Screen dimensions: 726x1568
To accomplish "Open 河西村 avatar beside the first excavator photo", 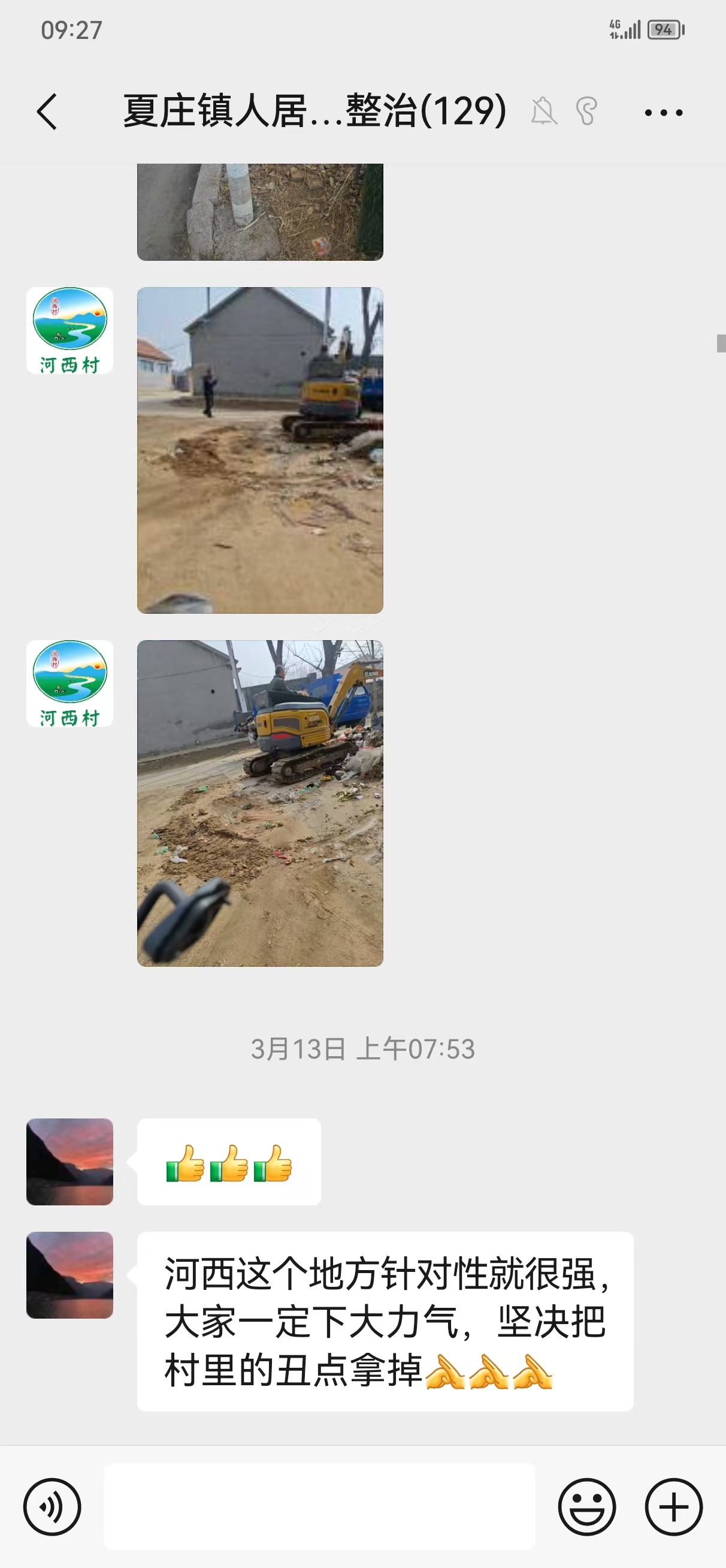I will coord(69,330).
